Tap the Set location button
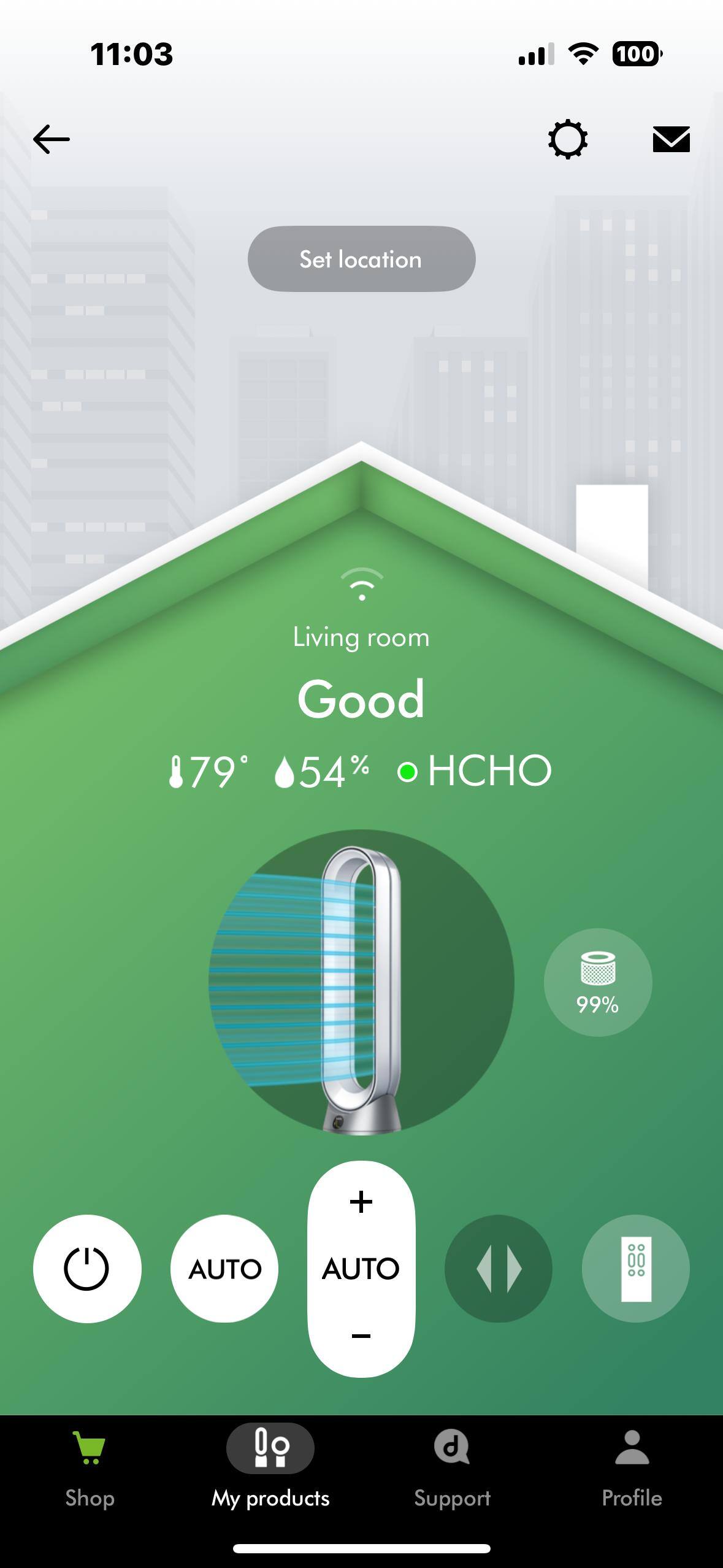Screen dimensions: 723x1568 [x=361, y=259]
